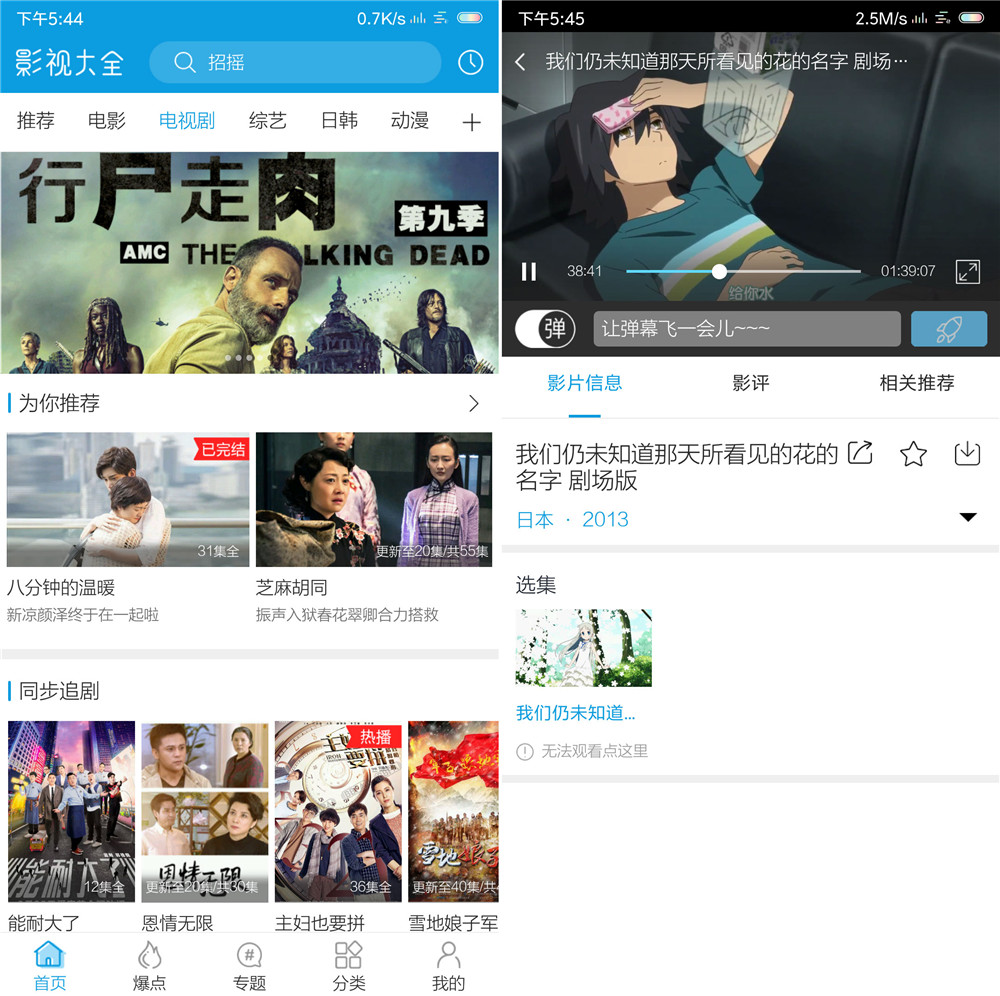Open the search box with 招摇
This screenshot has height=996, width=1000.
click(294, 62)
